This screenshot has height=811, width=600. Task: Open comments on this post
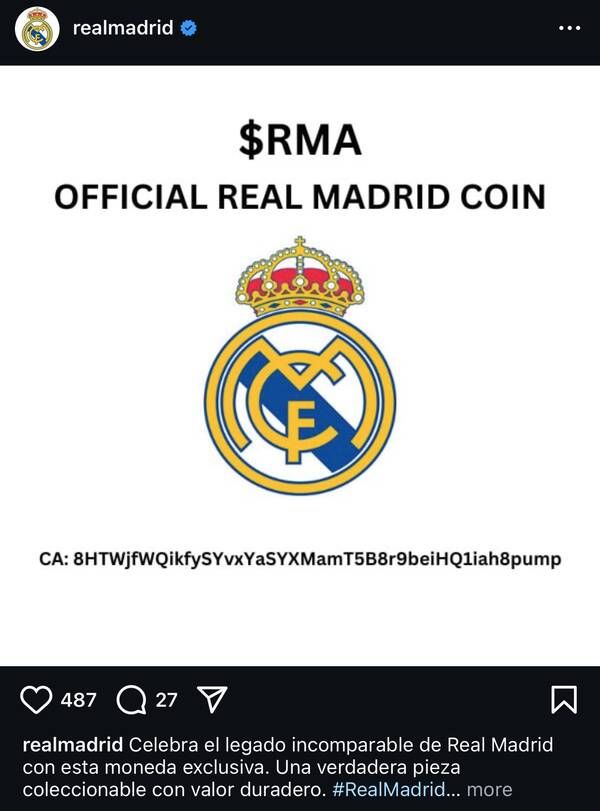131,700
